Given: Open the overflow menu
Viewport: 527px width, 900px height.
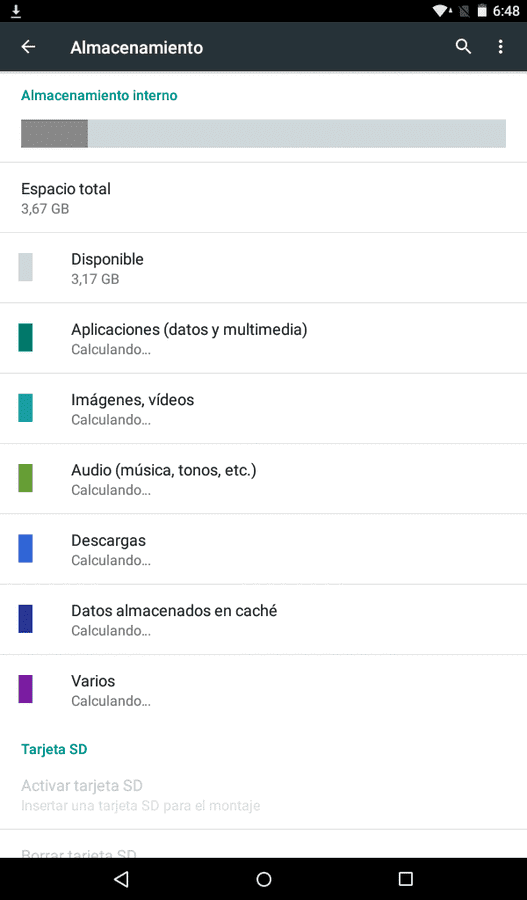Looking at the screenshot, I should (x=501, y=47).
